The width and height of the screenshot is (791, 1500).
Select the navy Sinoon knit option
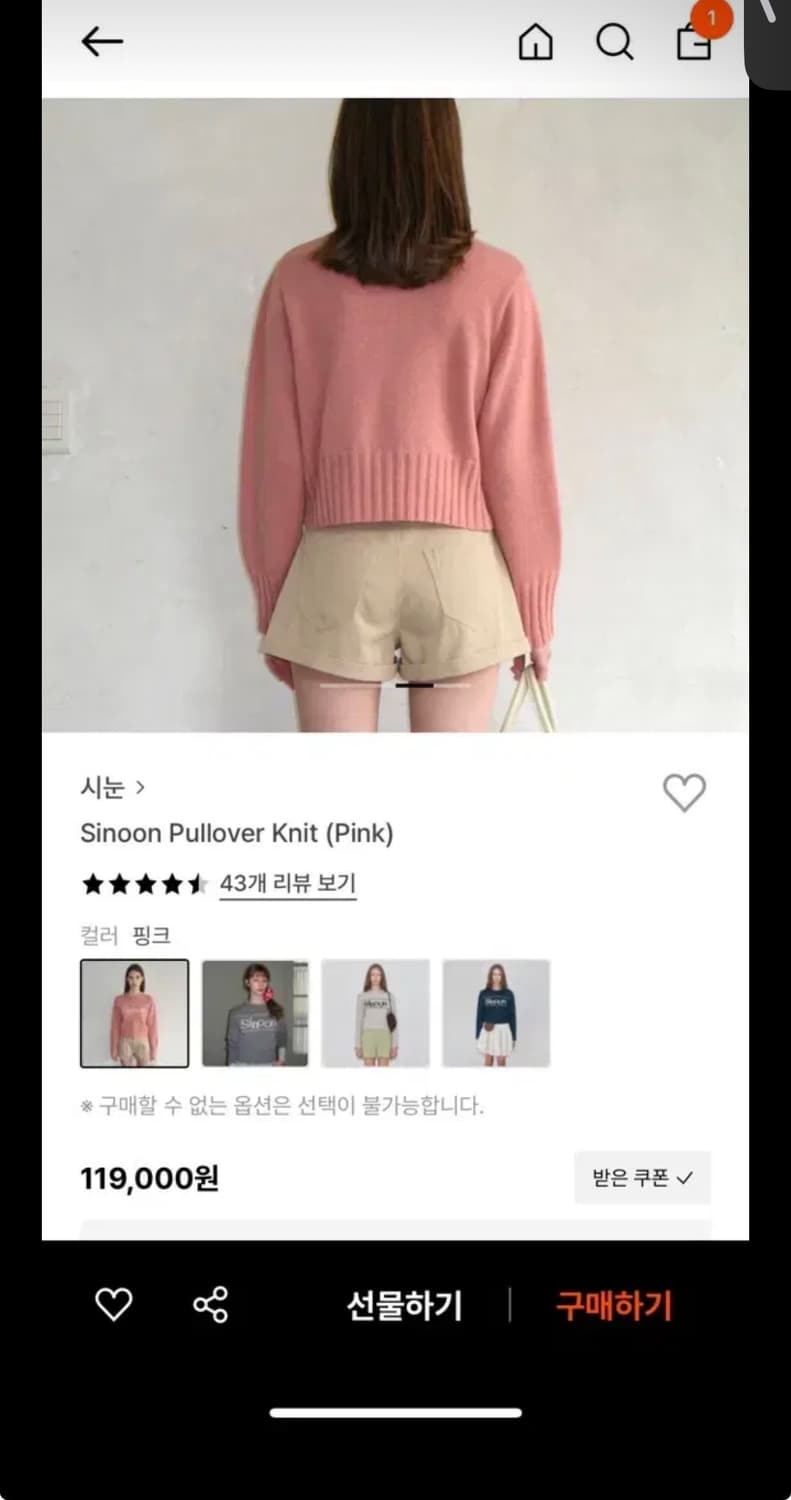pos(497,1012)
